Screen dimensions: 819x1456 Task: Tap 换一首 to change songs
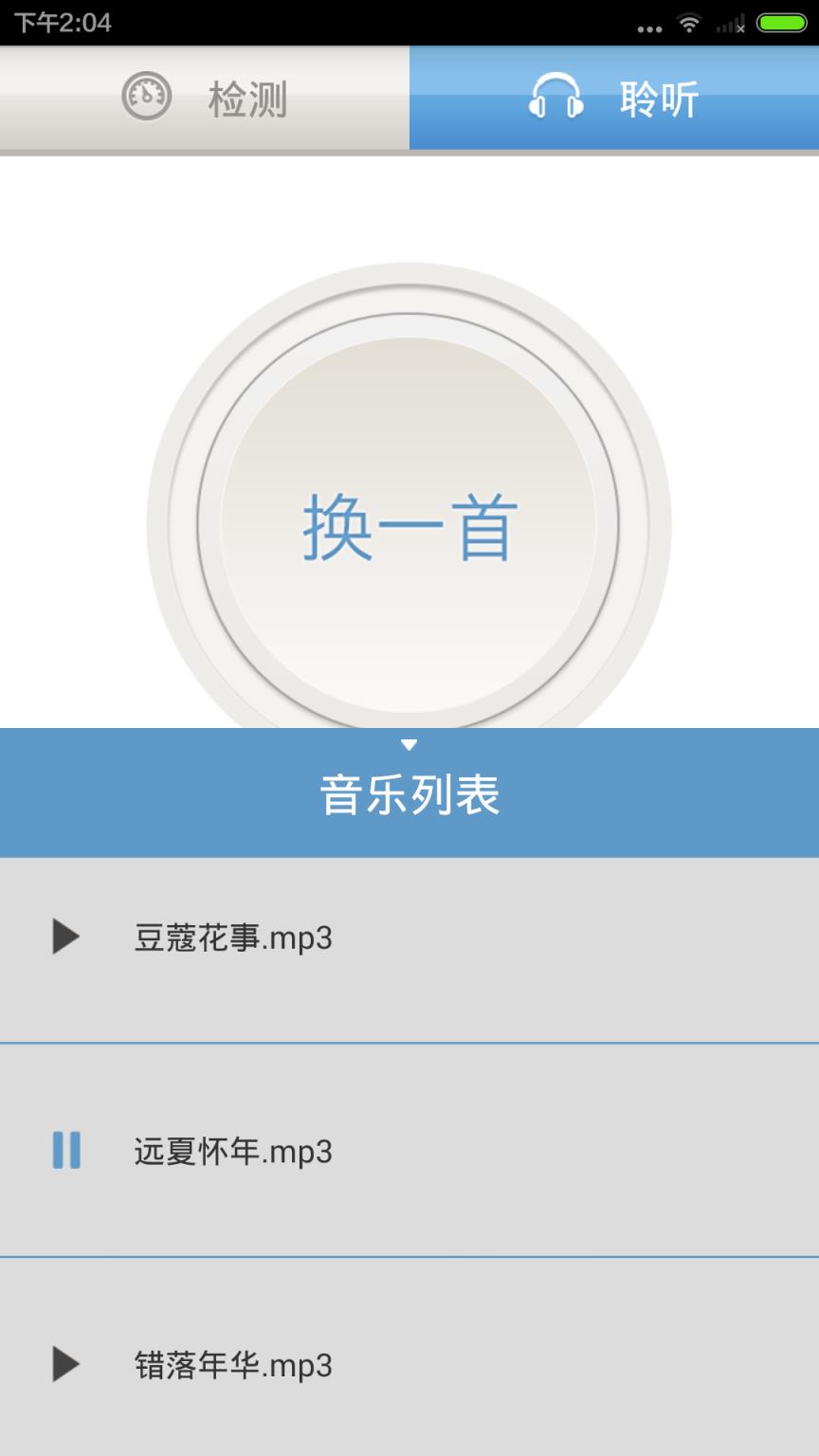point(409,524)
